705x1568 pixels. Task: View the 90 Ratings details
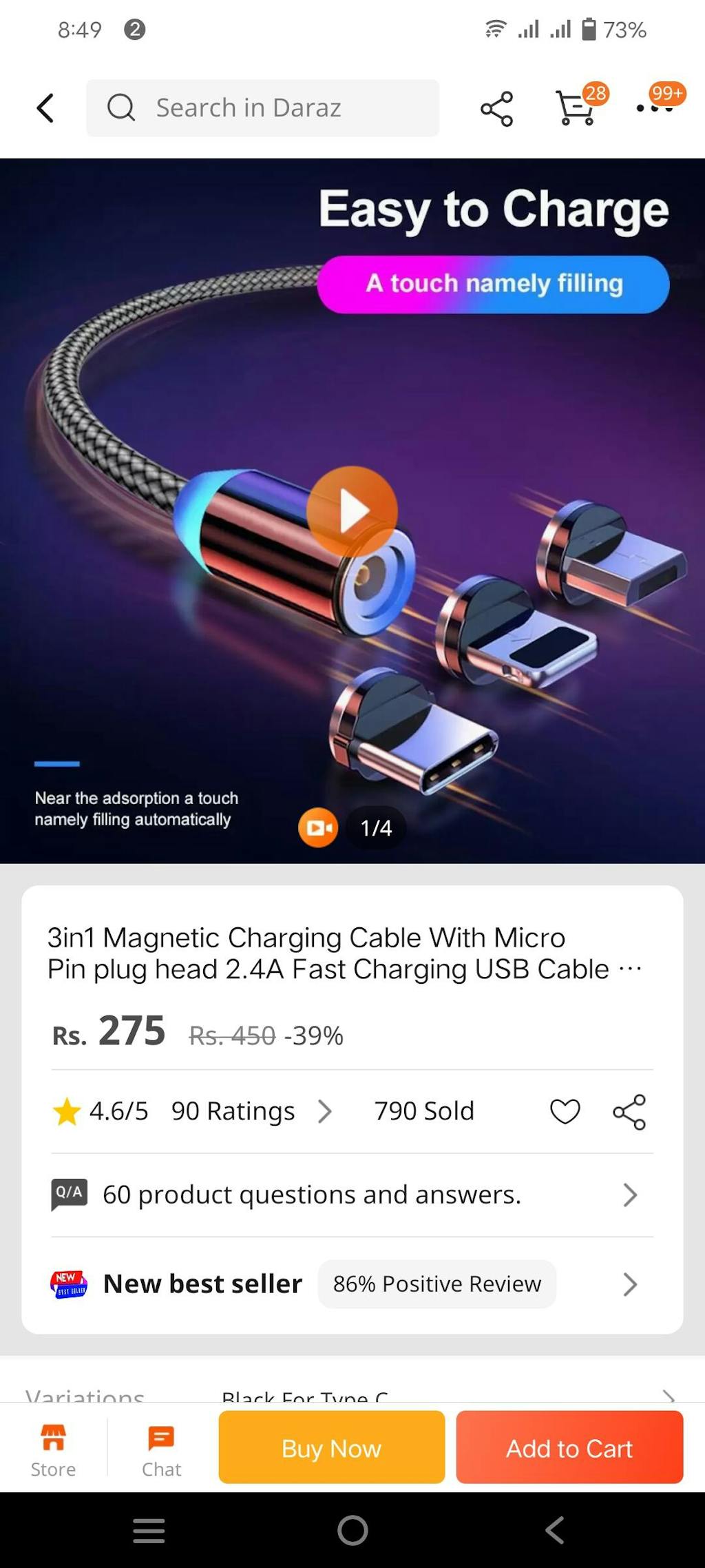pyautogui.click(x=251, y=1111)
